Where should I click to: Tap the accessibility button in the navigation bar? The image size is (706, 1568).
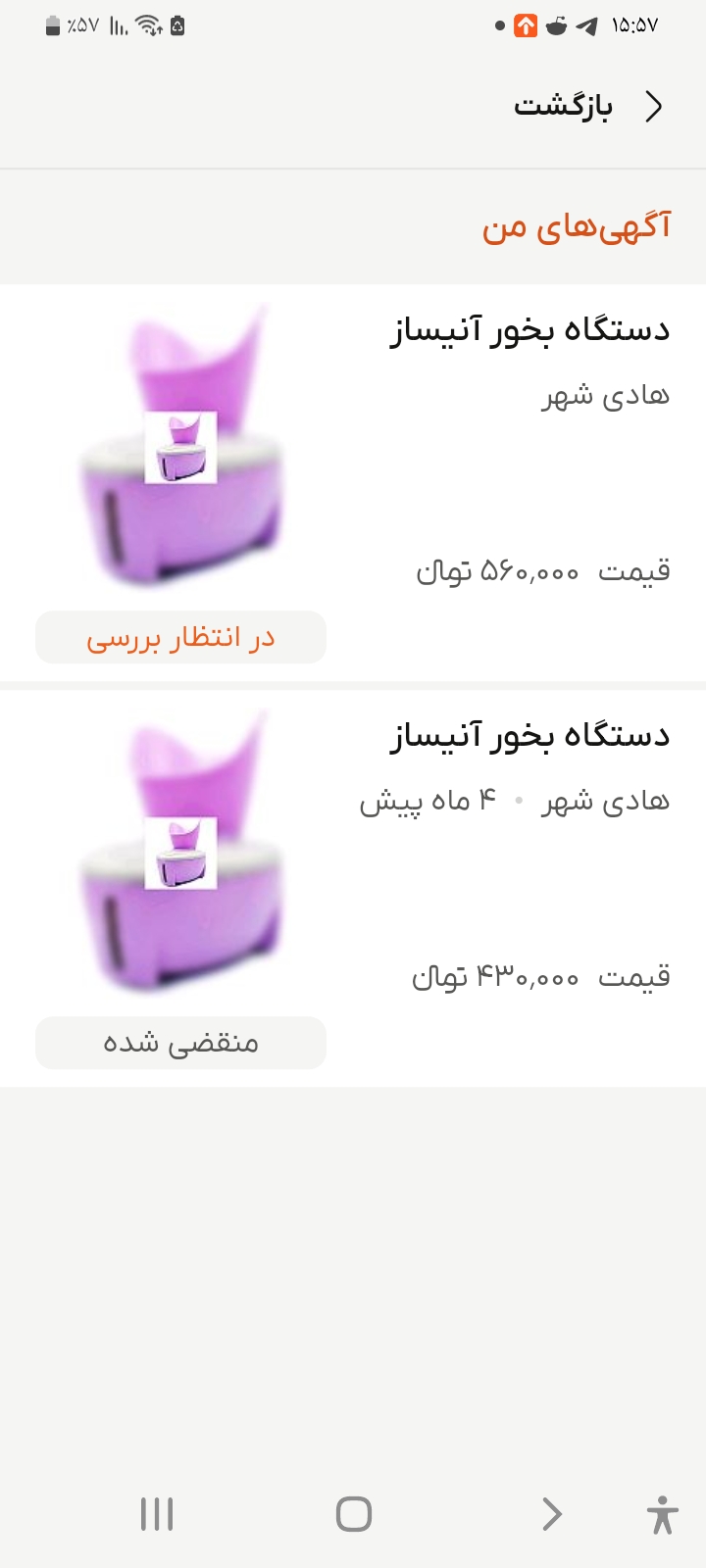coord(663,1514)
